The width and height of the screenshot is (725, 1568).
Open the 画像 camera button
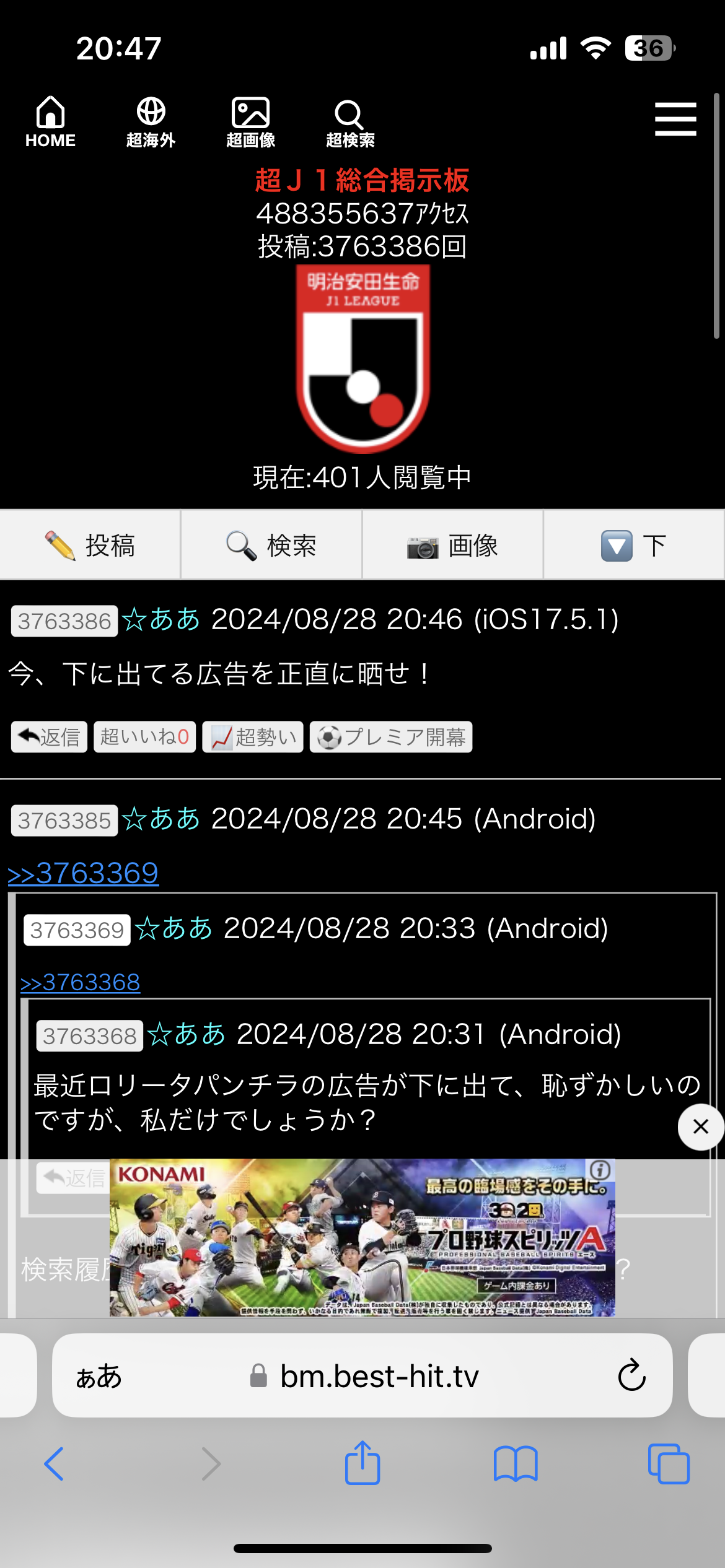click(453, 545)
